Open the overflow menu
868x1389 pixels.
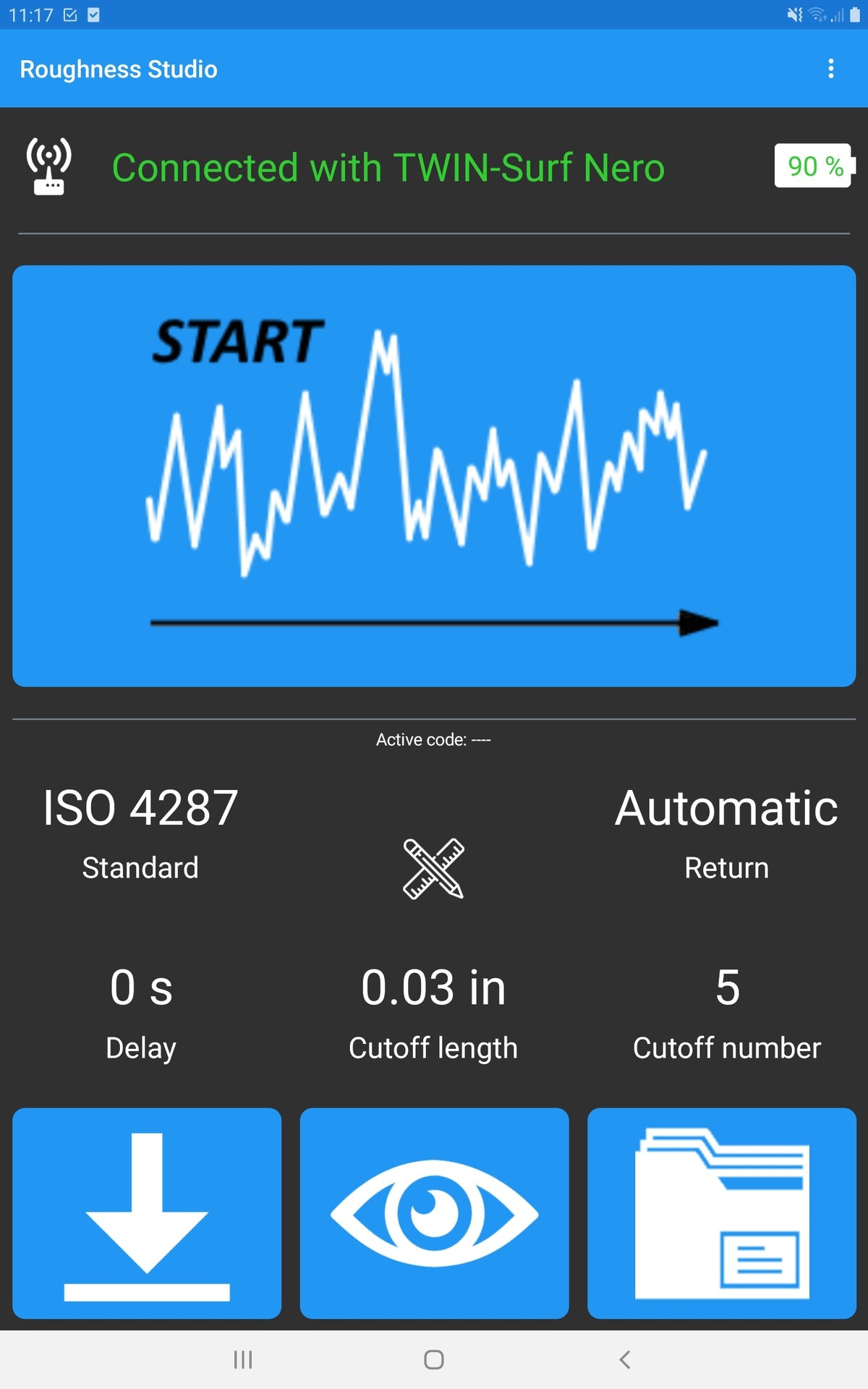tap(830, 69)
